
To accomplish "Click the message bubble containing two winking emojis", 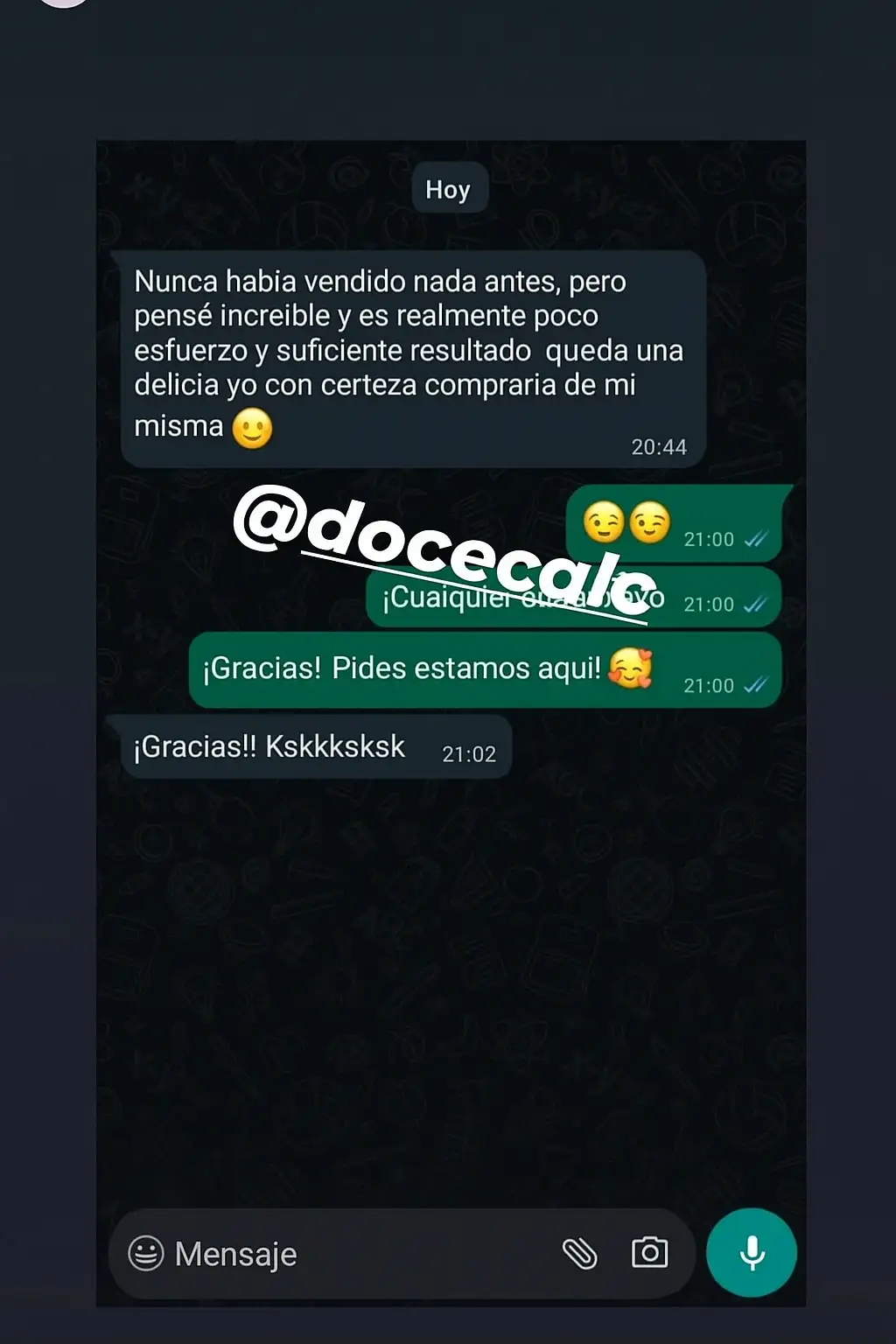I will (674, 523).
